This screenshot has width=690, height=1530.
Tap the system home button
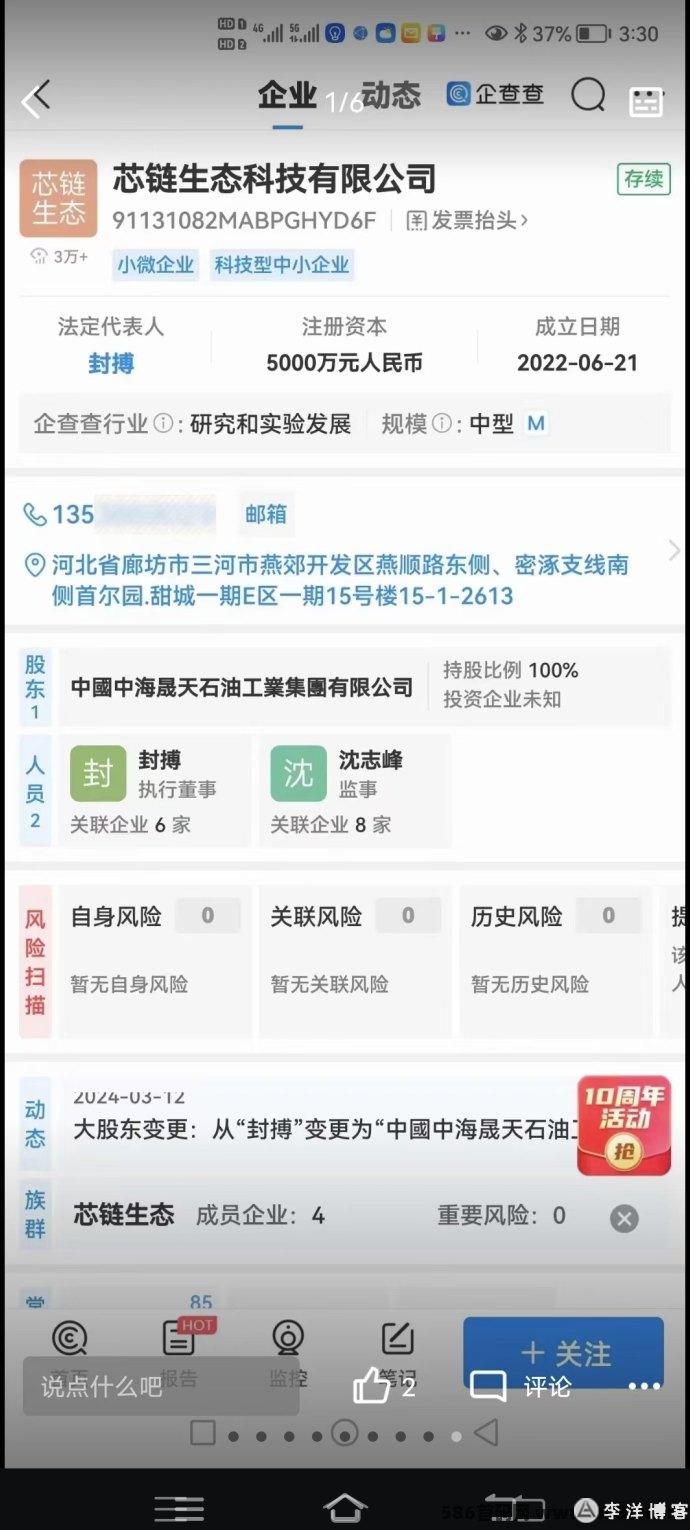point(345,1507)
